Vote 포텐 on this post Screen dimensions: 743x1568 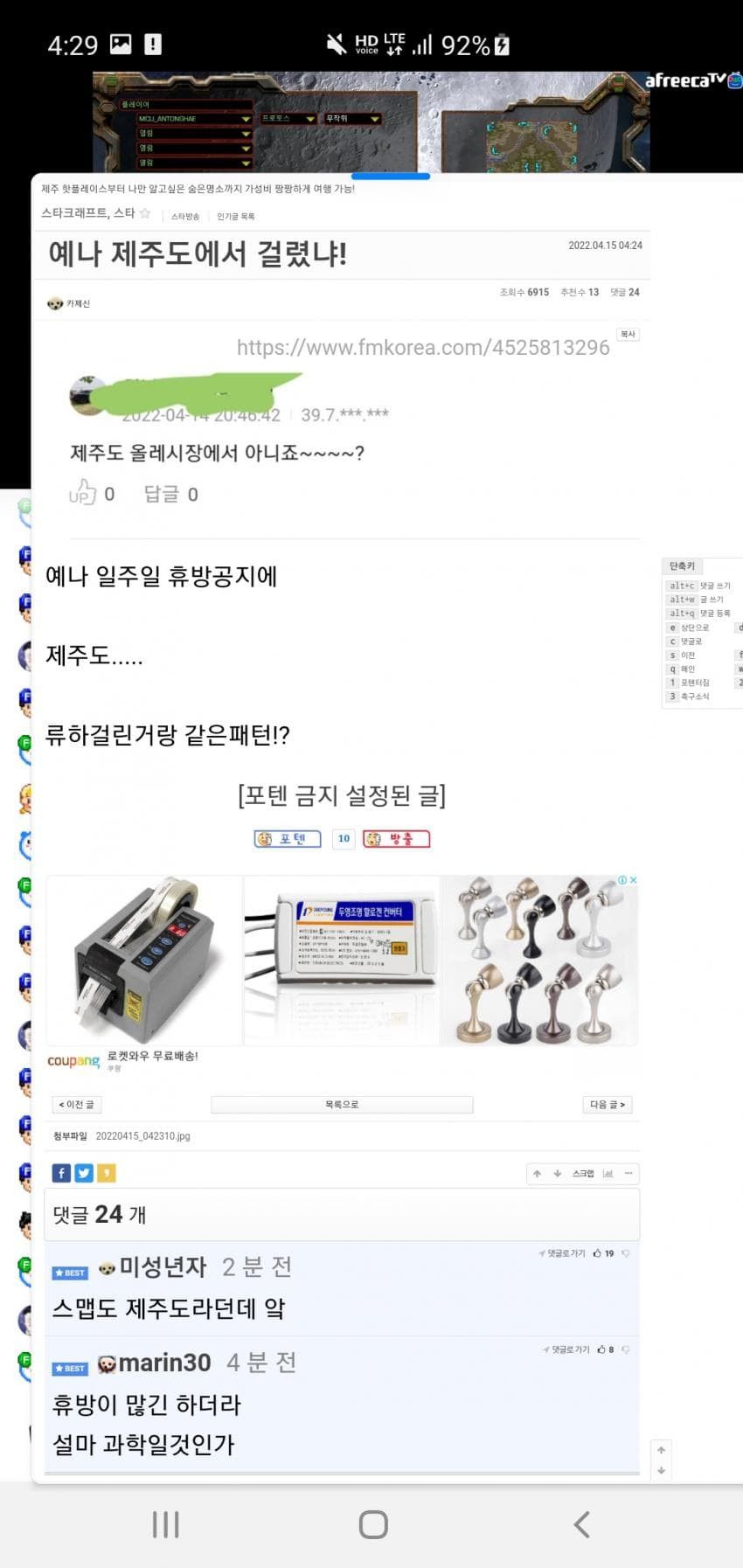288,839
